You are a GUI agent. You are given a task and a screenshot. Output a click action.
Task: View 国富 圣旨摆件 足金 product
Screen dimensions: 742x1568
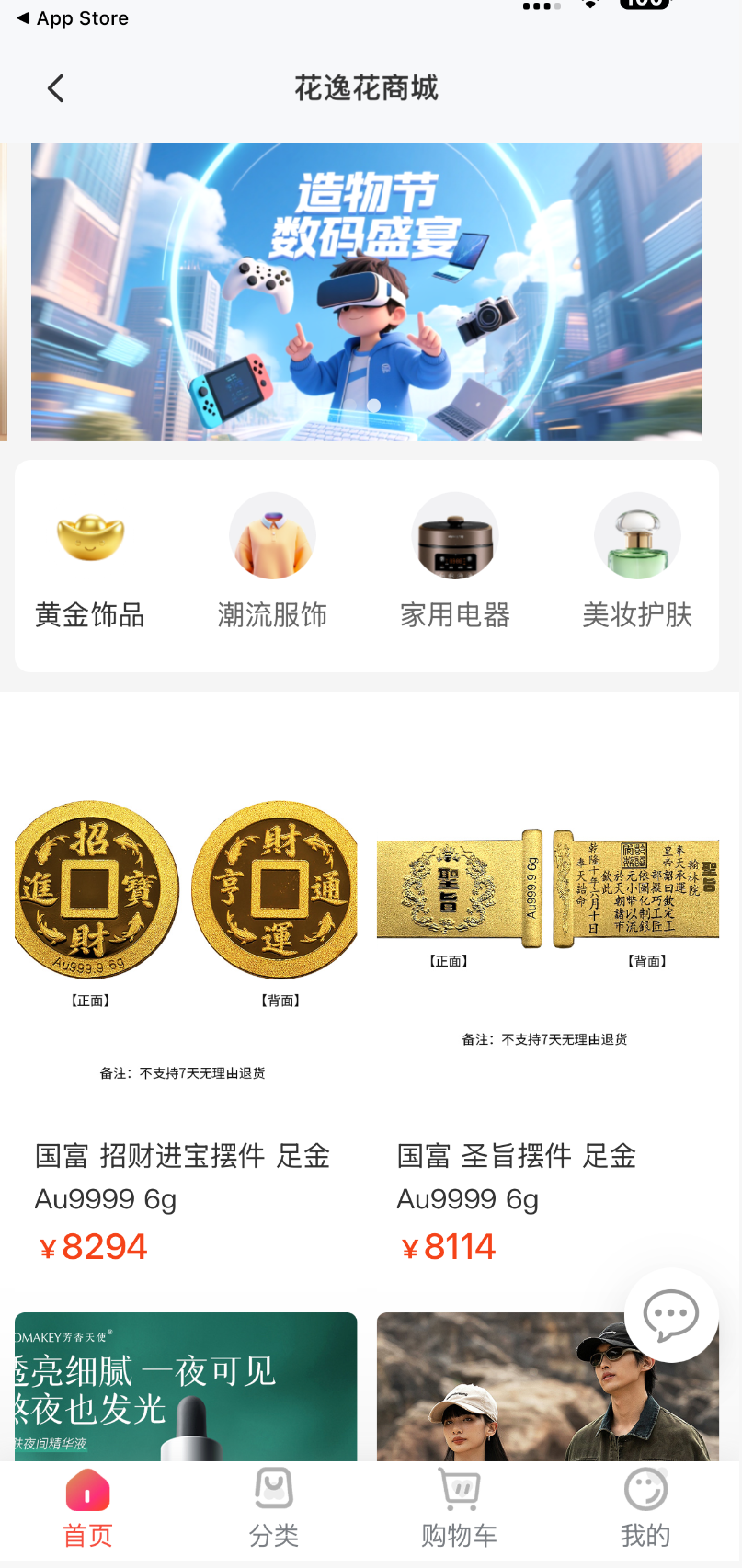(548, 1012)
